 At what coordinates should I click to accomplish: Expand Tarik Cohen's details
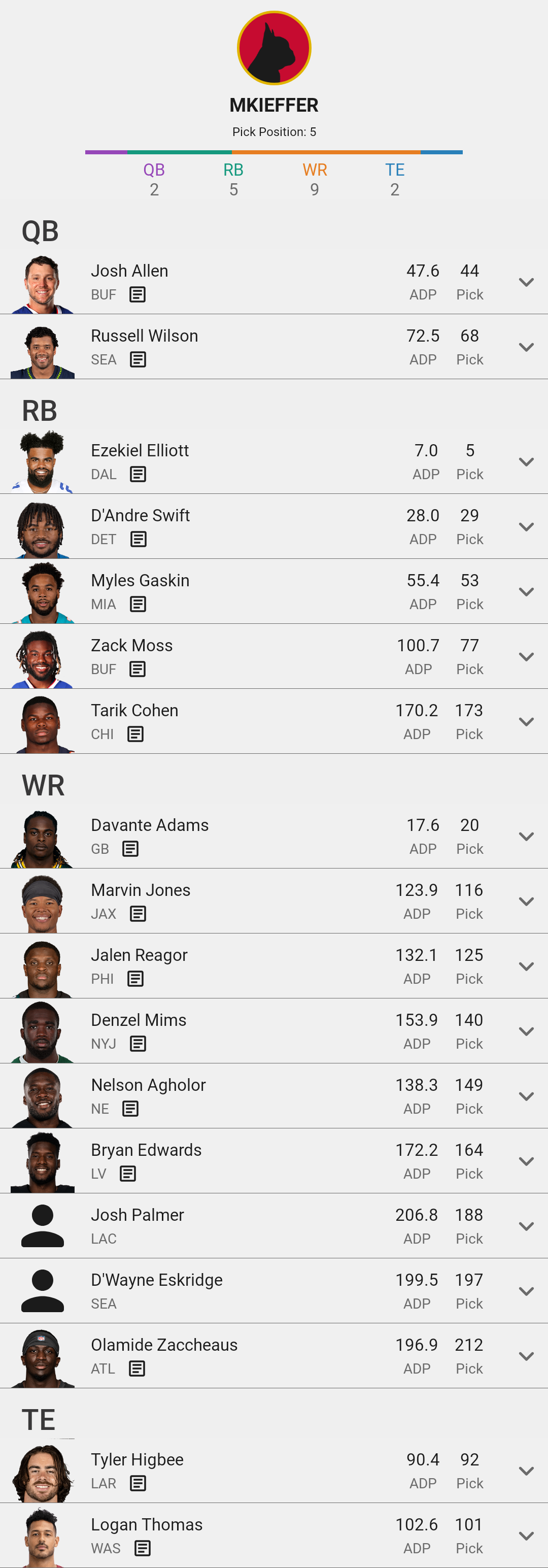pos(526,722)
